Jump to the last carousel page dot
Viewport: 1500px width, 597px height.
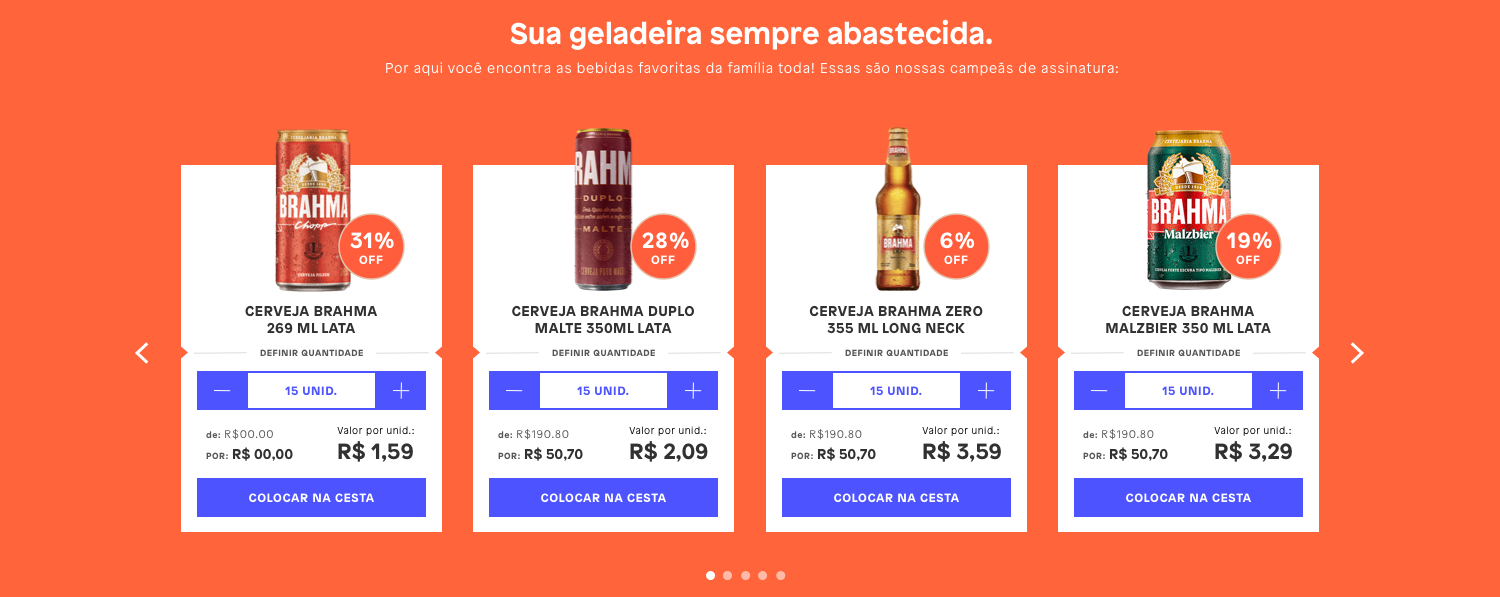click(781, 576)
